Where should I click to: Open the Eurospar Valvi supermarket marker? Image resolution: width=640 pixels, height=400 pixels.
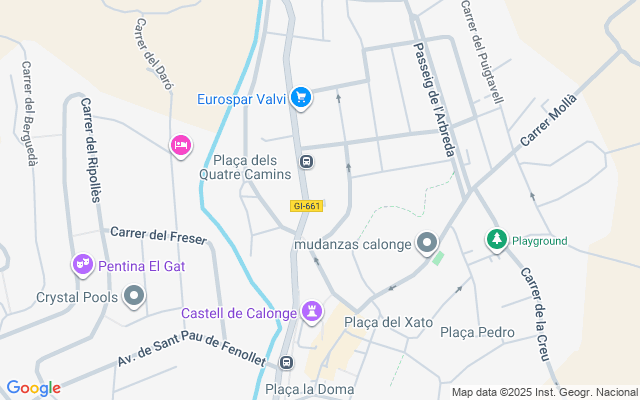300,97
